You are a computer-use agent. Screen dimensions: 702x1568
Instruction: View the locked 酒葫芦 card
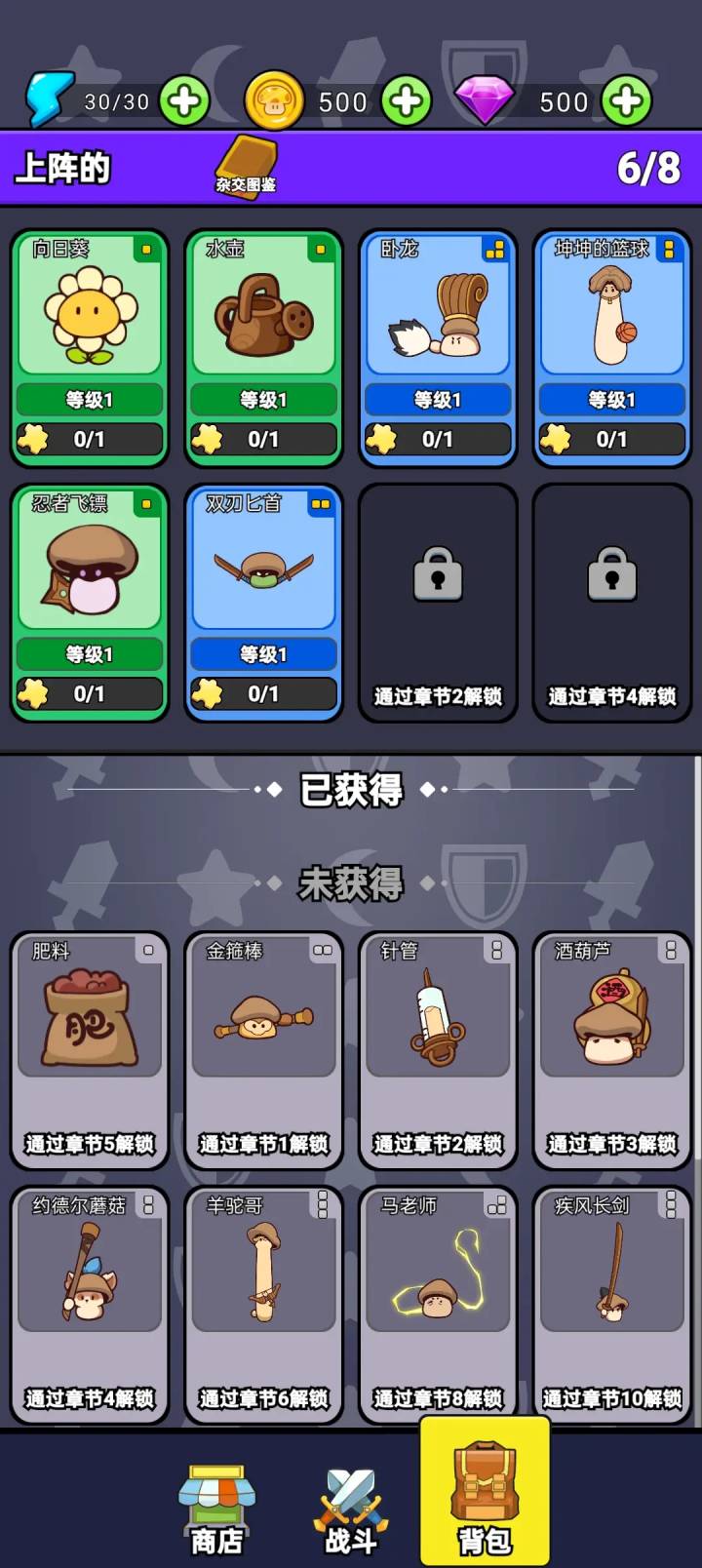coord(611,1050)
